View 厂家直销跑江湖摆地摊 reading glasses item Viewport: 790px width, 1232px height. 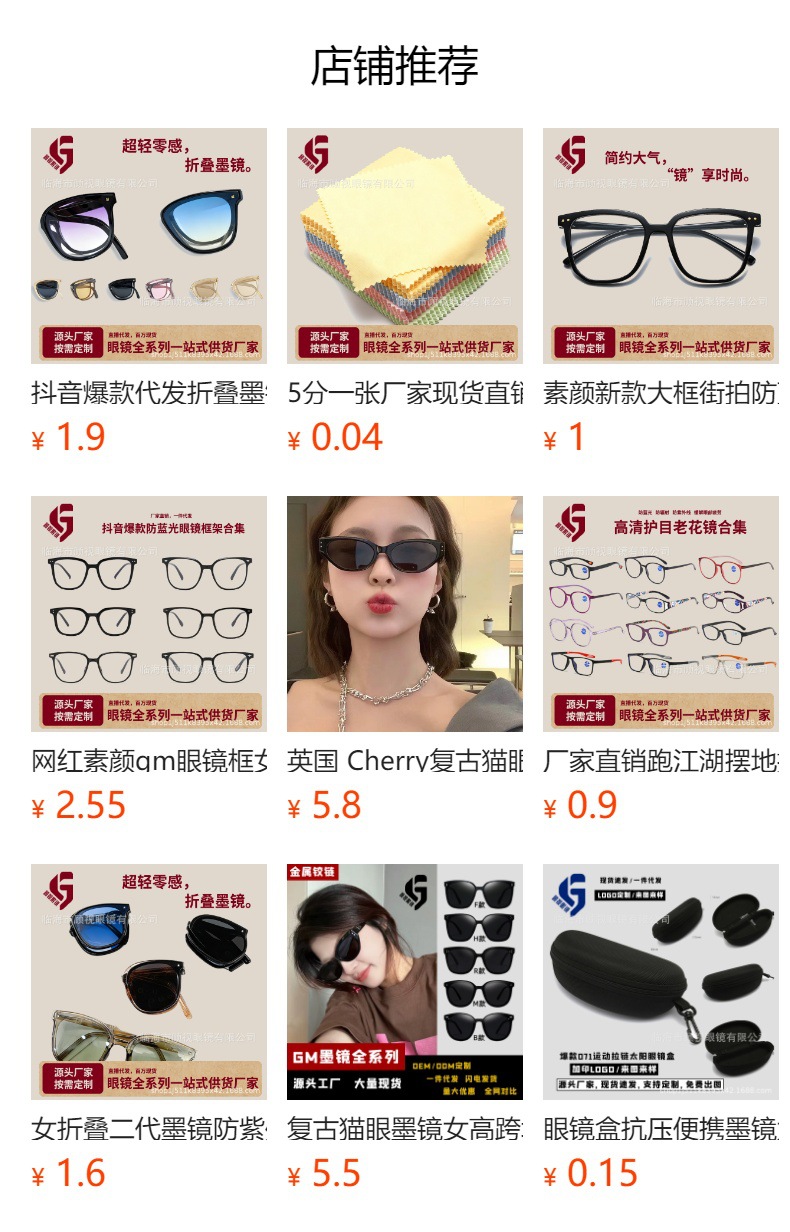pyautogui.click(x=661, y=614)
